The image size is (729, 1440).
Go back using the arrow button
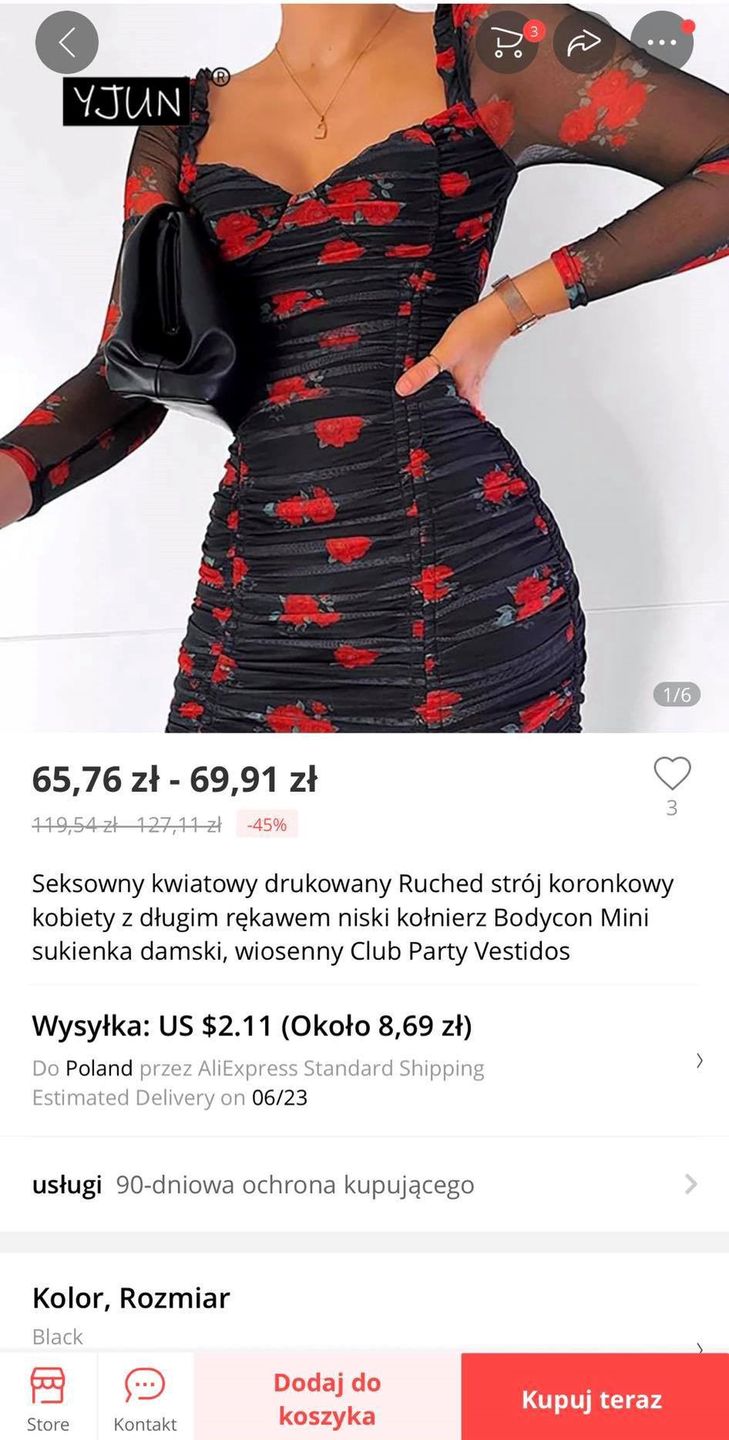tap(67, 42)
